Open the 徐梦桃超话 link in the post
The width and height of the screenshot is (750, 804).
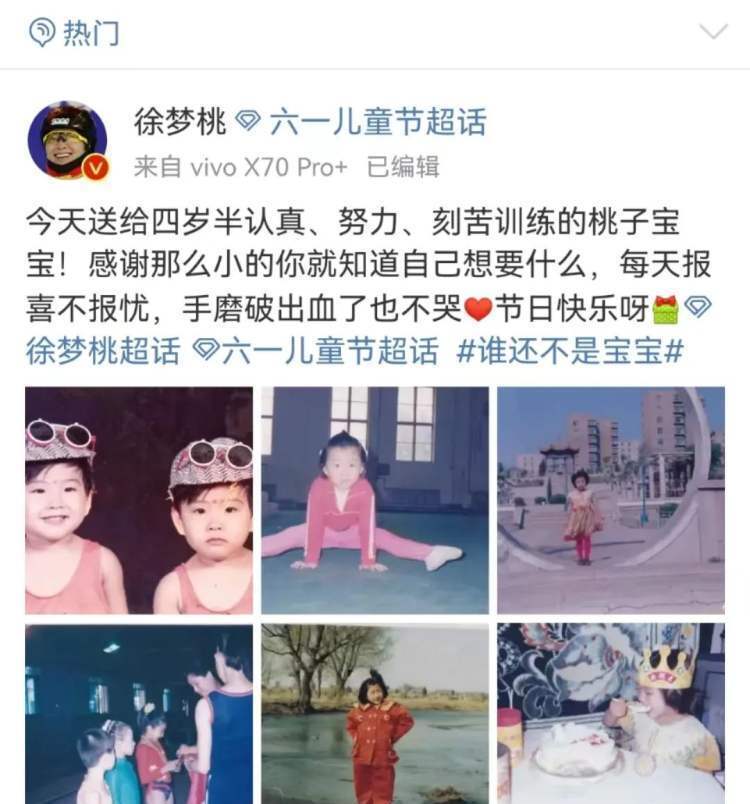tap(103, 351)
